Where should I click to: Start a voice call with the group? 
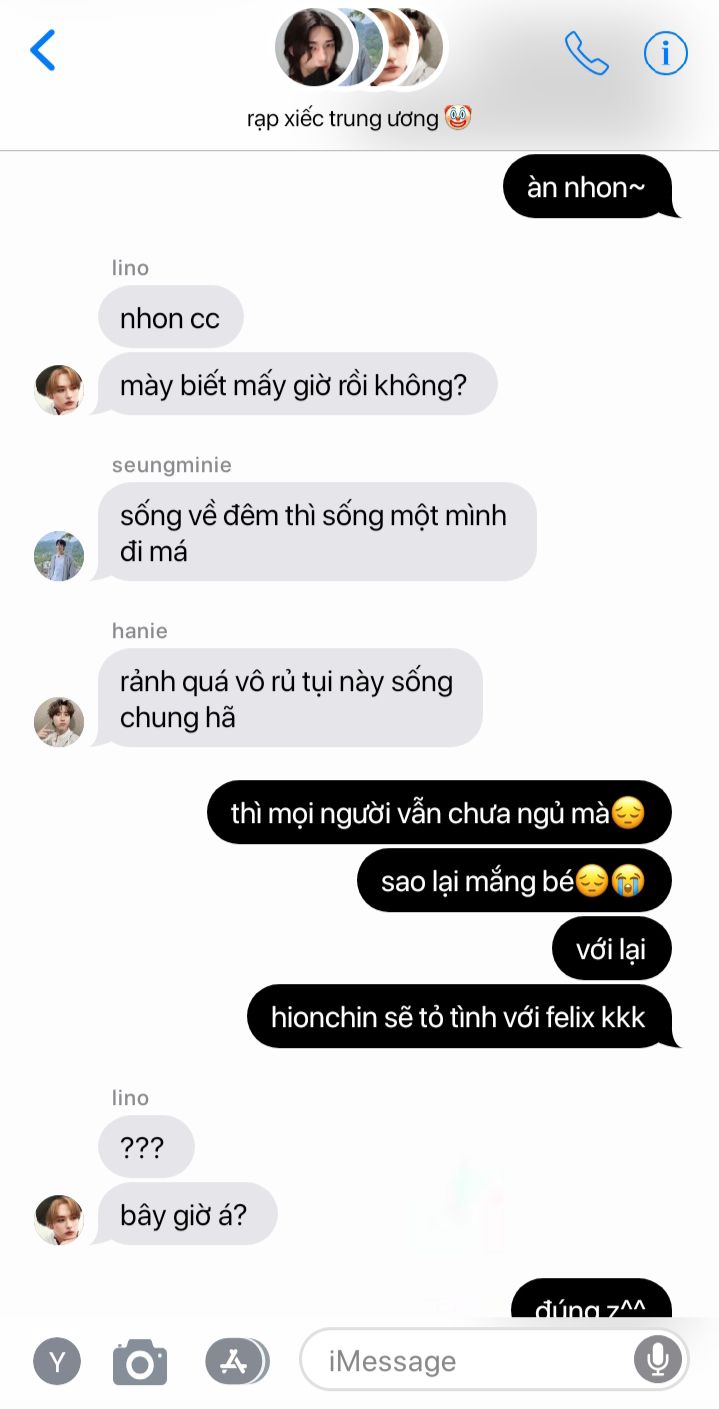pos(586,53)
